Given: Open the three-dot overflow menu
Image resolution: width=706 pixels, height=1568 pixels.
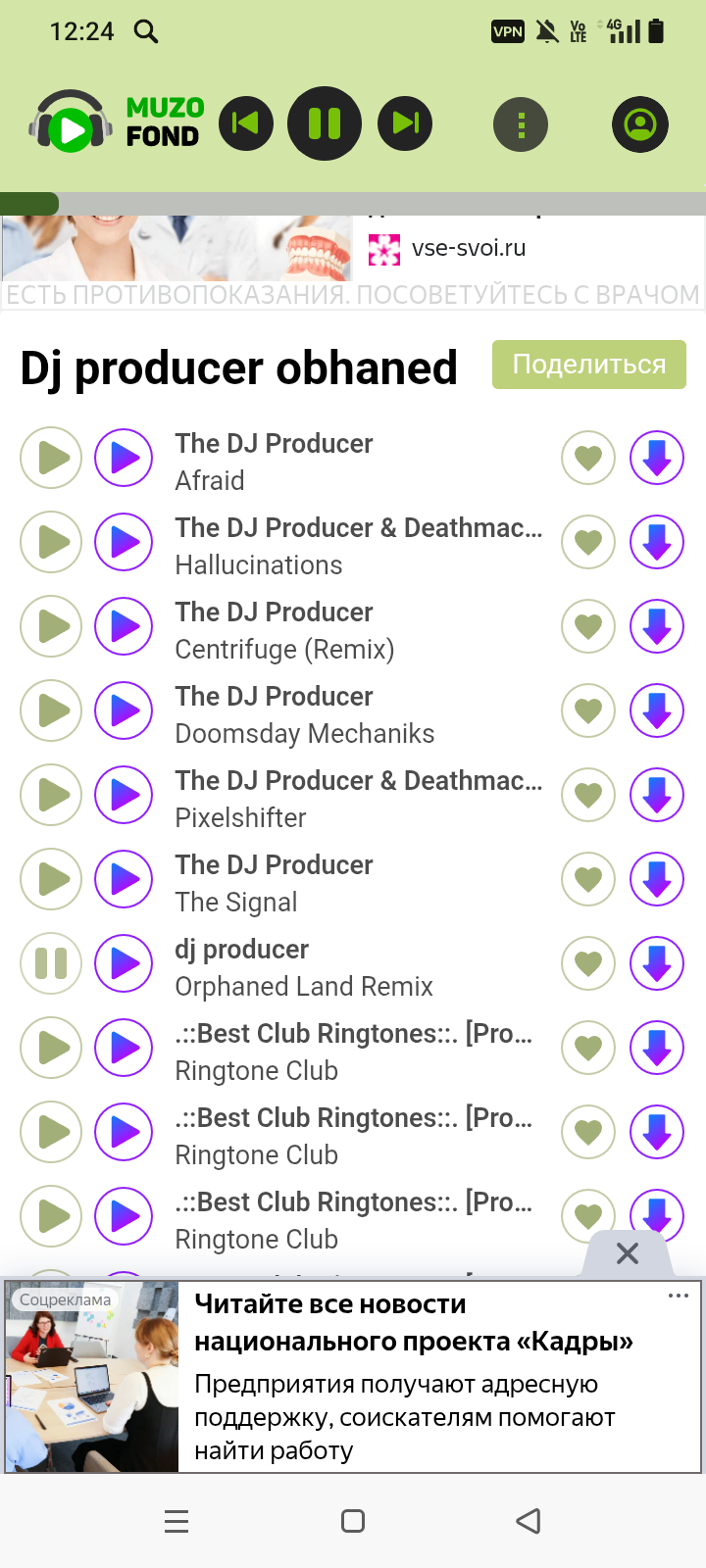Looking at the screenshot, I should click(521, 124).
